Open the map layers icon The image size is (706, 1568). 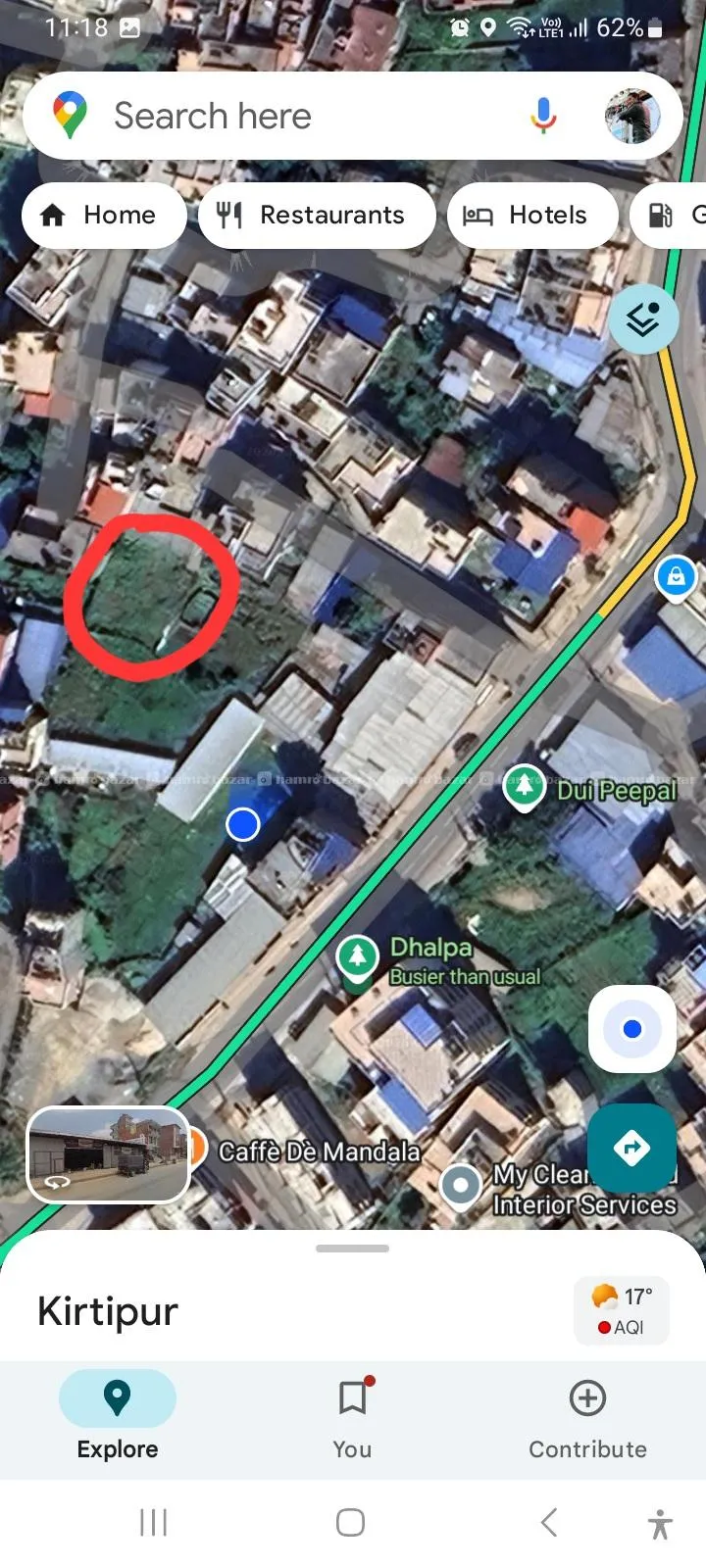pyautogui.click(x=643, y=318)
